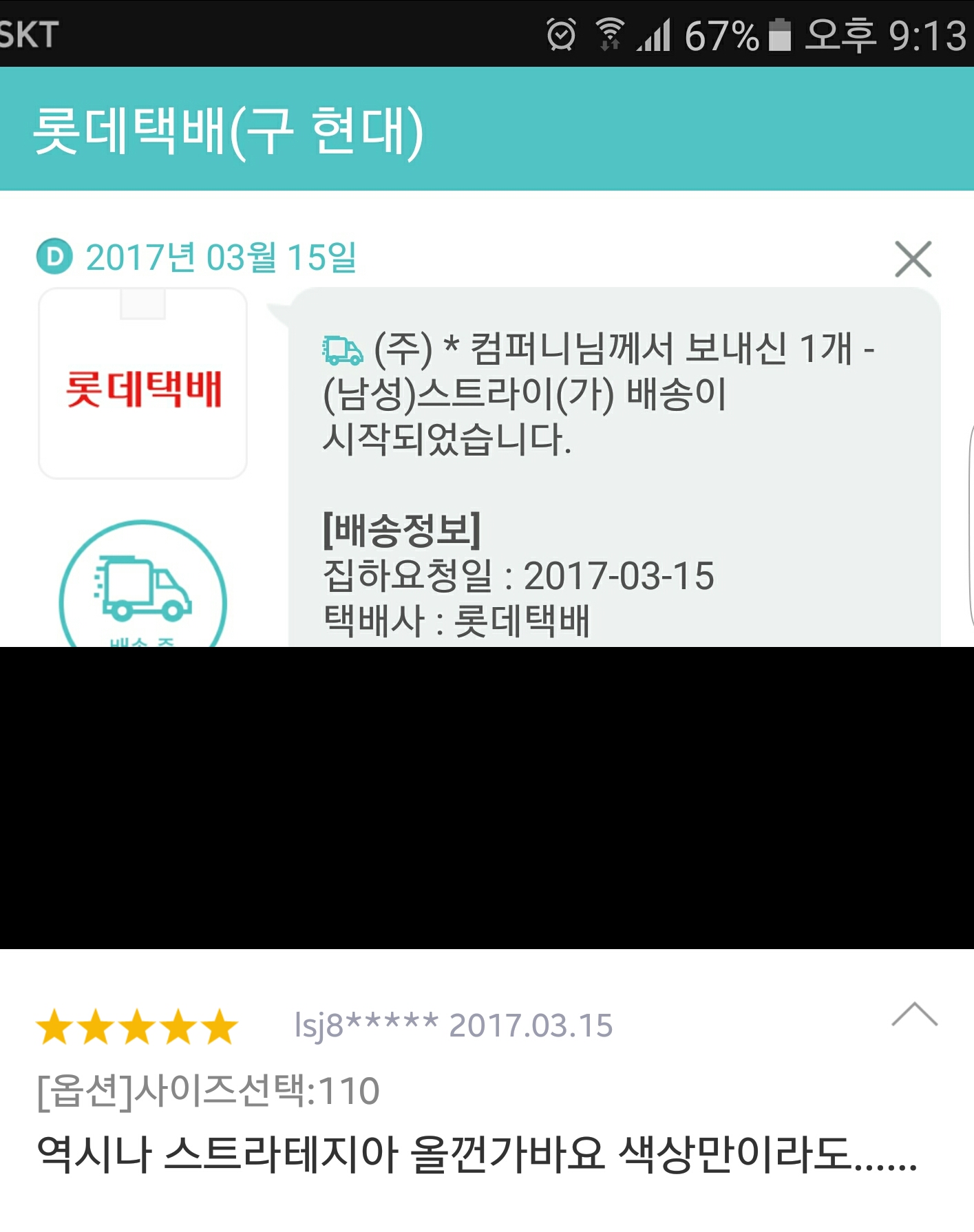Collapse the lsj8***** review
The image size is (974, 1232).
(914, 1015)
